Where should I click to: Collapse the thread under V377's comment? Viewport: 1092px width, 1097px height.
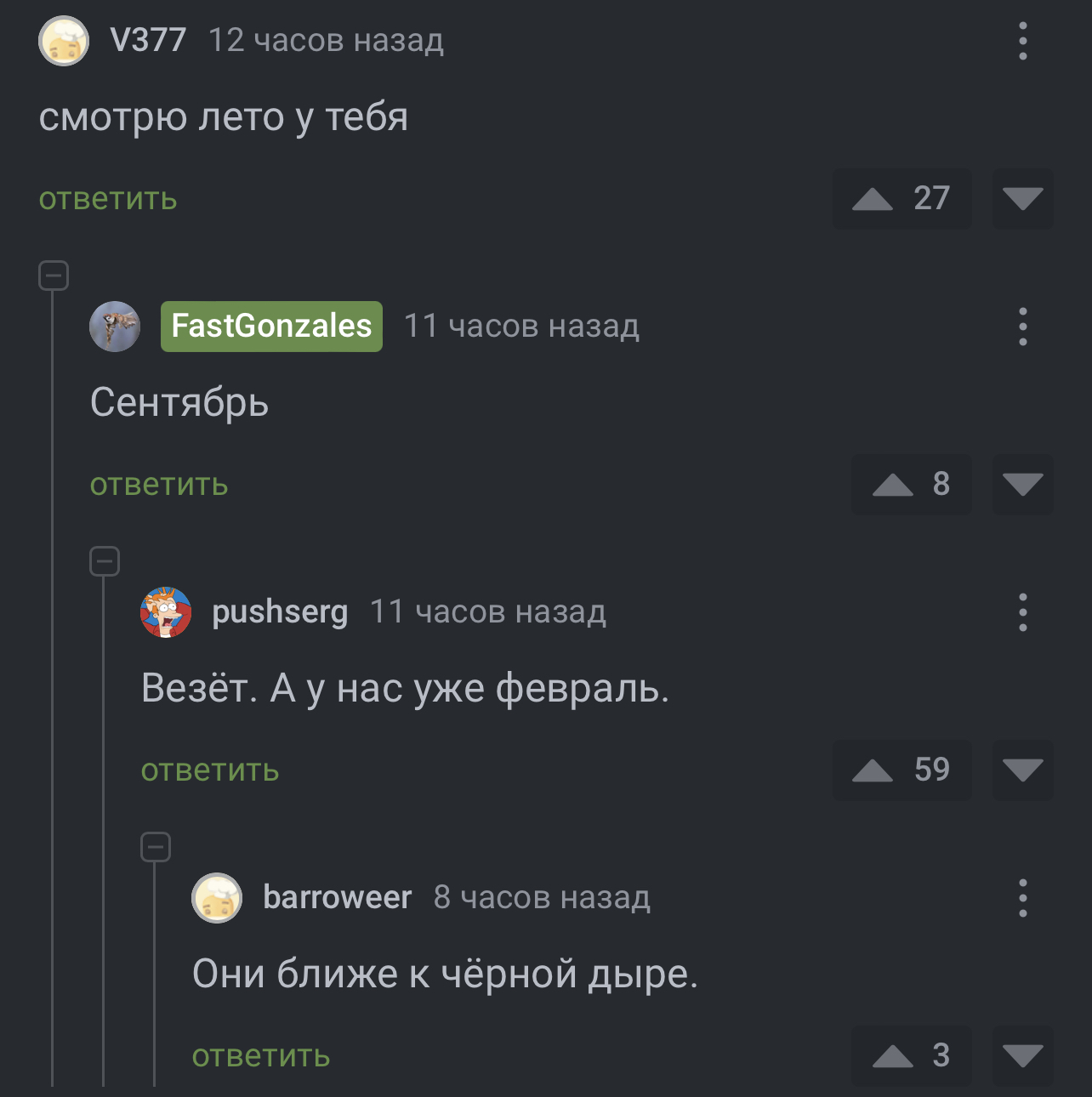[x=54, y=276]
